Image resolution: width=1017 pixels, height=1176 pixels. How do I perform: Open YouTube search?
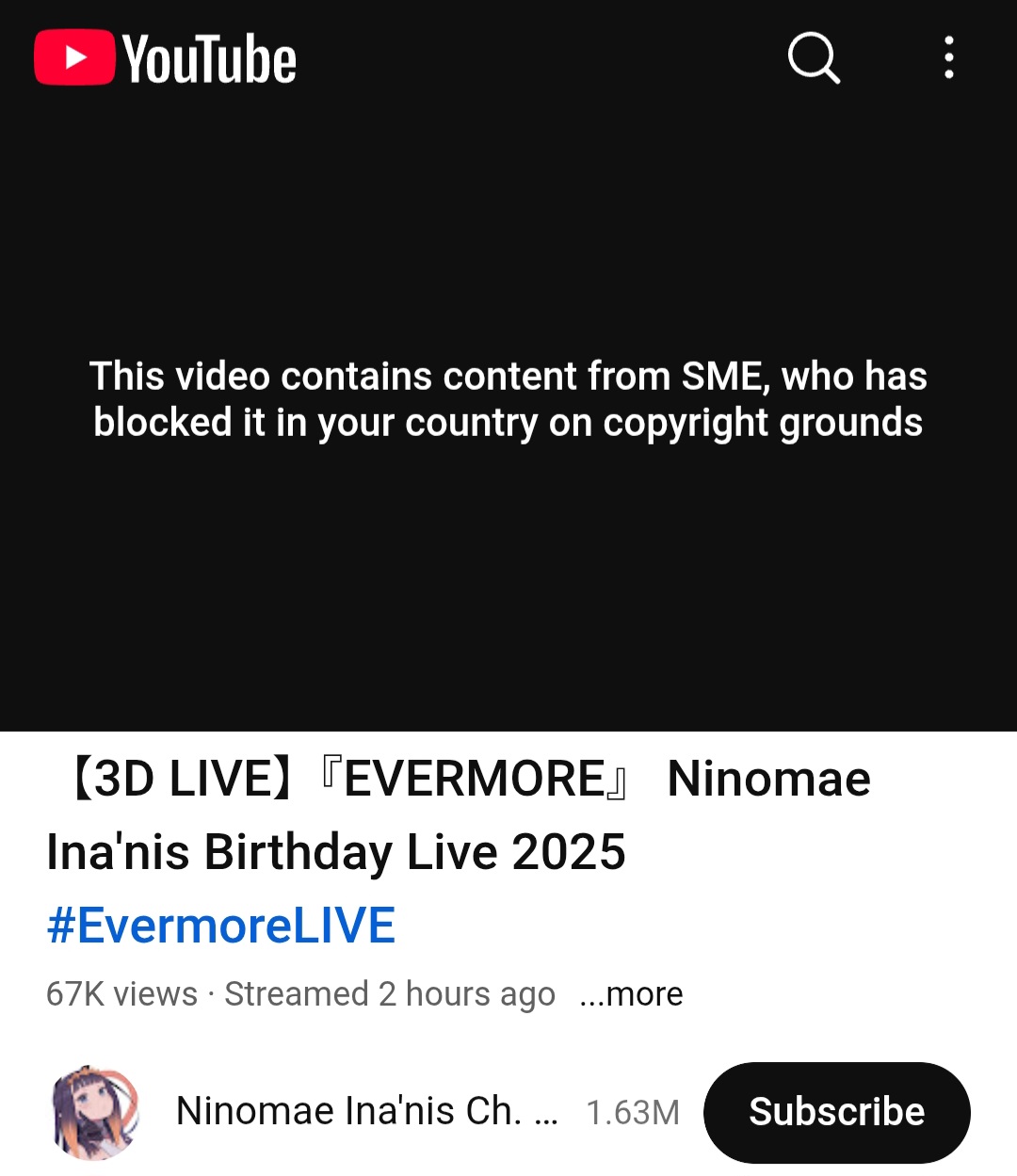pyautogui.click(x=814, y=58)
